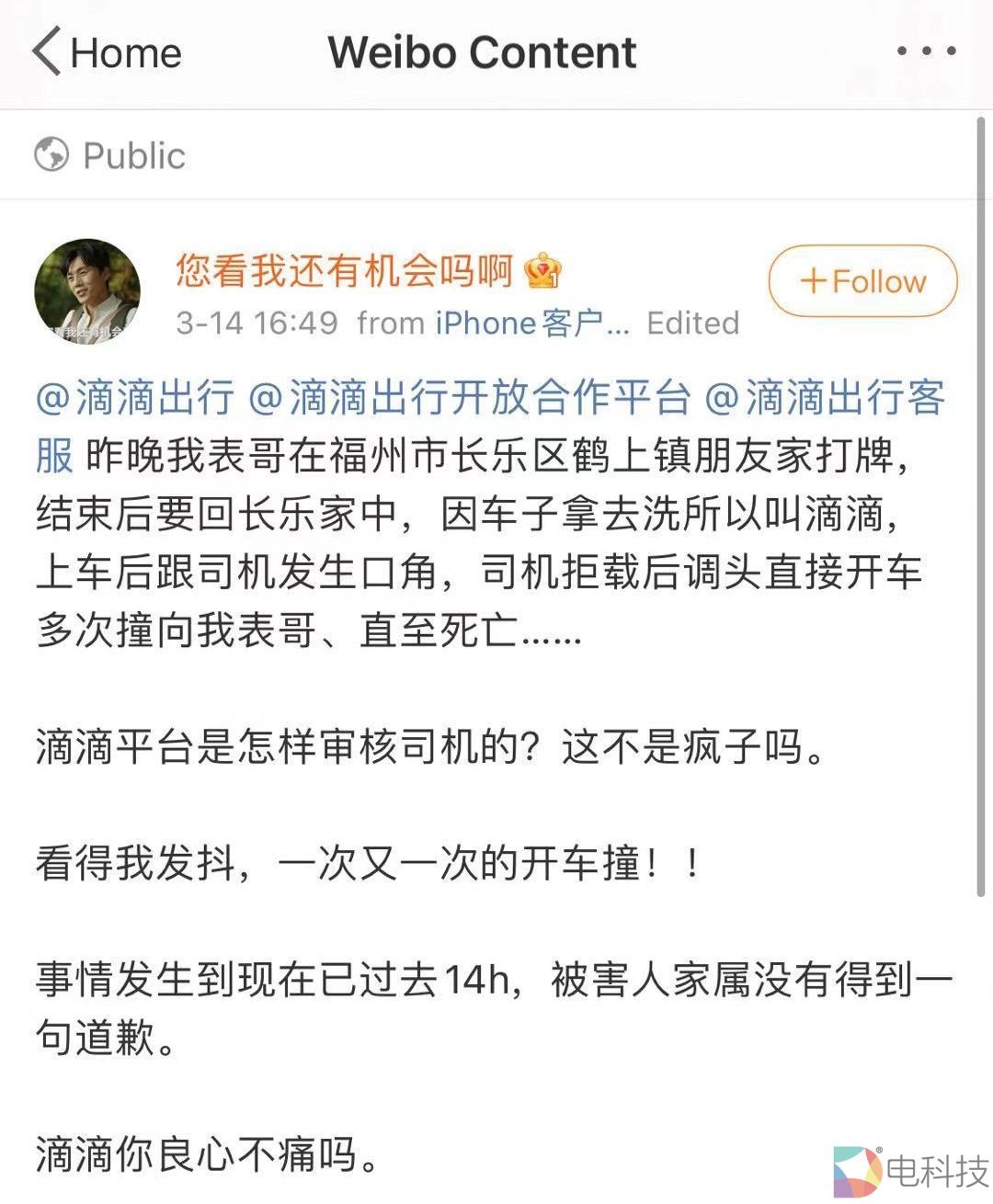Screen dimensions: 993x1204
Task: Select the Weibo Content header title
Action: 482,52
